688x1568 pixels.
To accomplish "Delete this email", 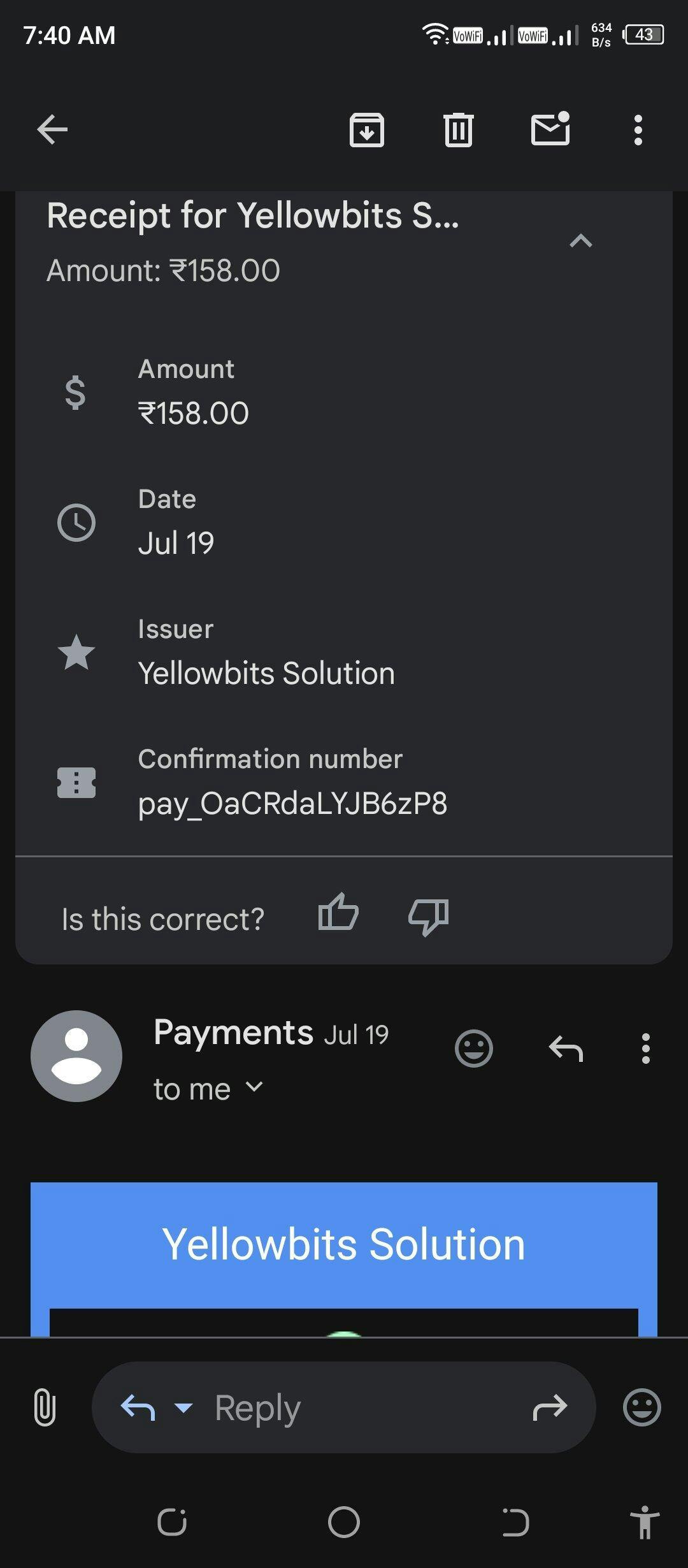I will coord(459,130).
